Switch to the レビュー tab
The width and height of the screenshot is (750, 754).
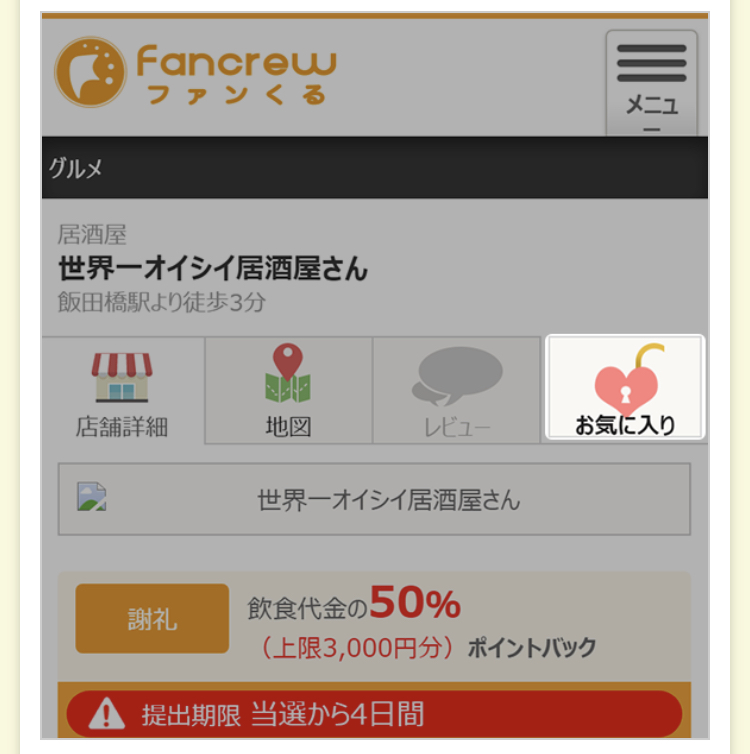click(x=457, y=392)
